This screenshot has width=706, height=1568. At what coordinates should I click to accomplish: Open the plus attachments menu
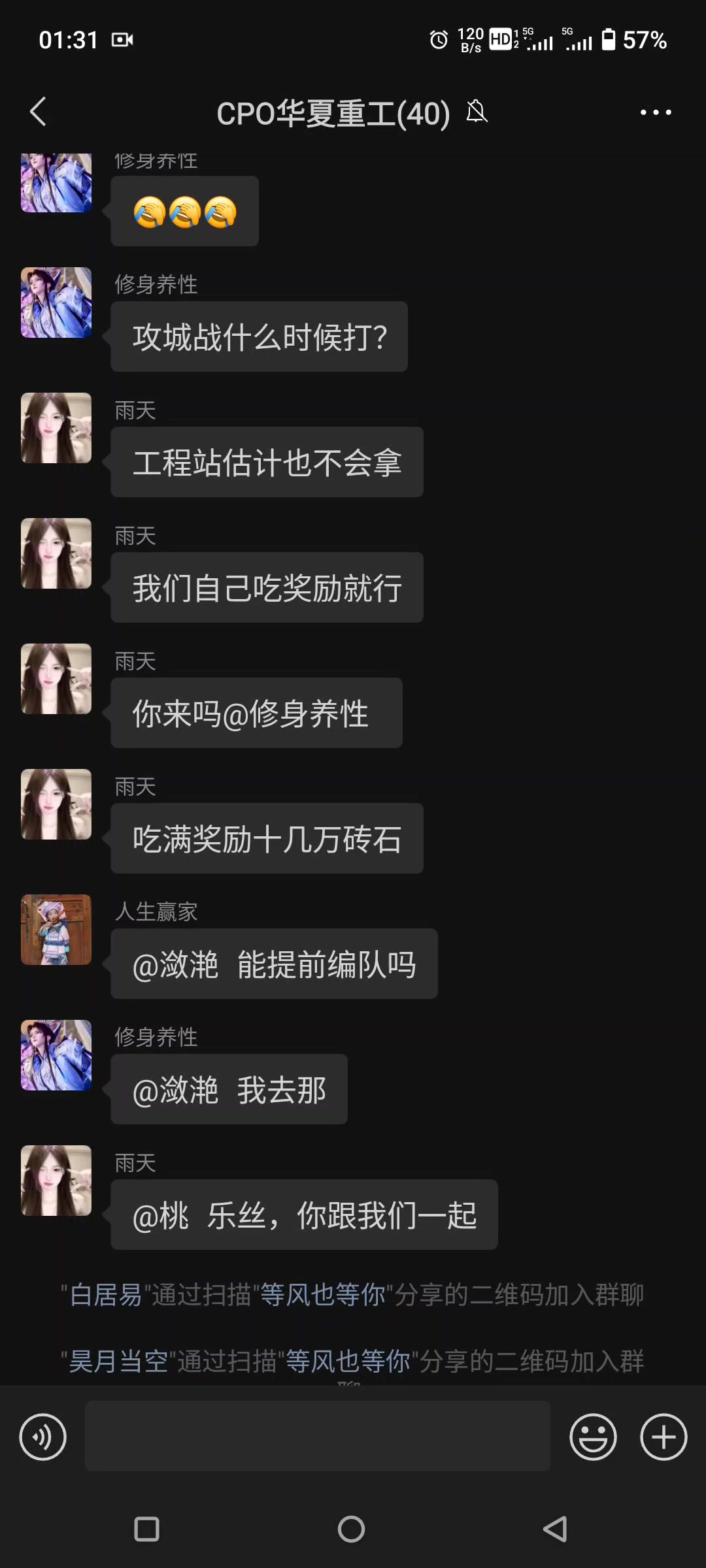tap(664, 1437)
